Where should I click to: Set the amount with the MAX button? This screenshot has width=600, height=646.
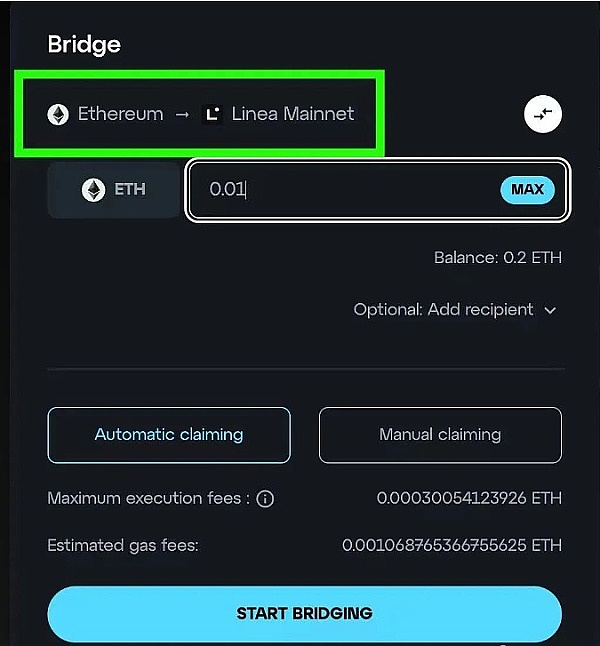[527, 189]
